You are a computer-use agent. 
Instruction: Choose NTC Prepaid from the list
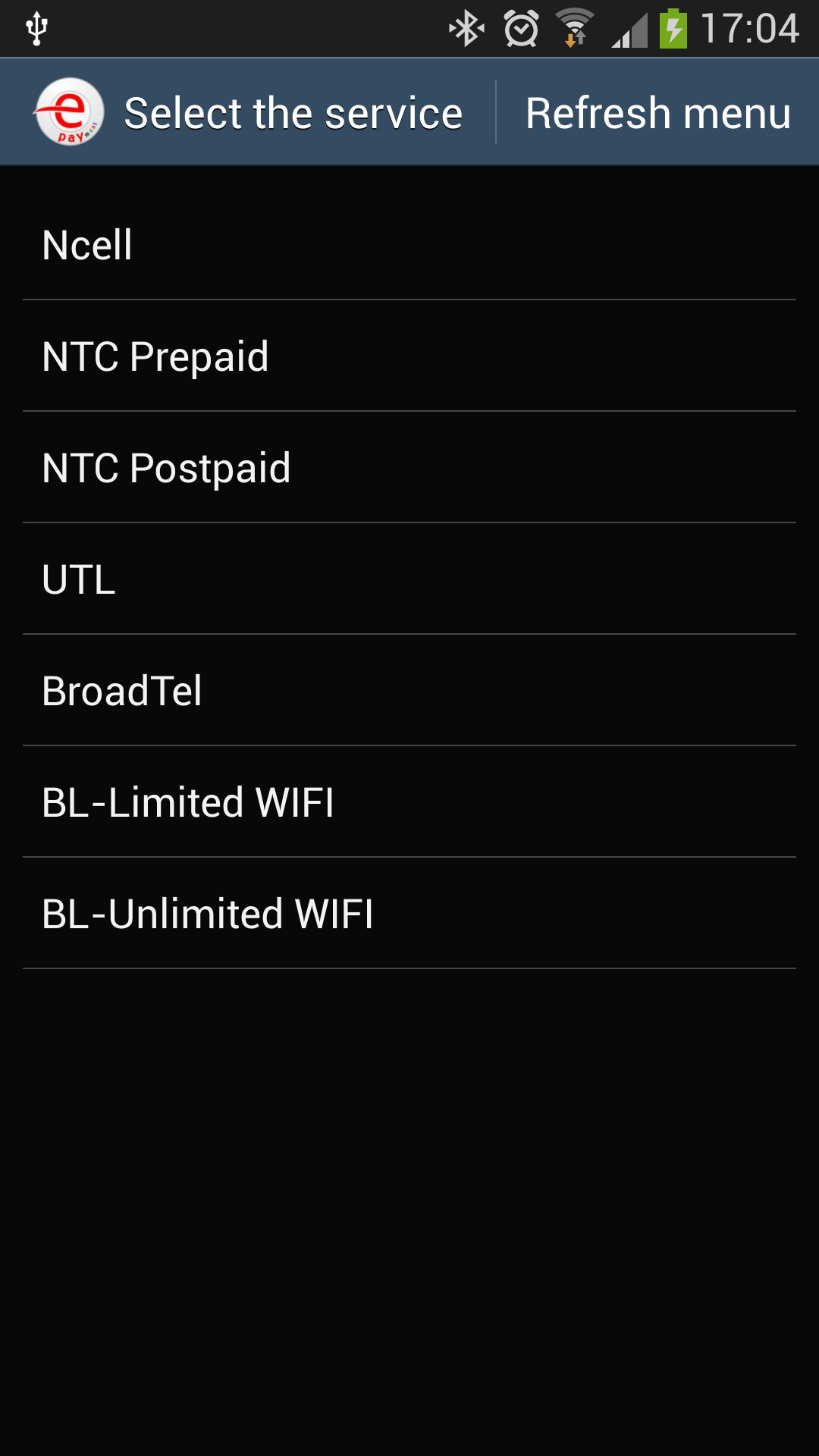click(x=409, y=356)
